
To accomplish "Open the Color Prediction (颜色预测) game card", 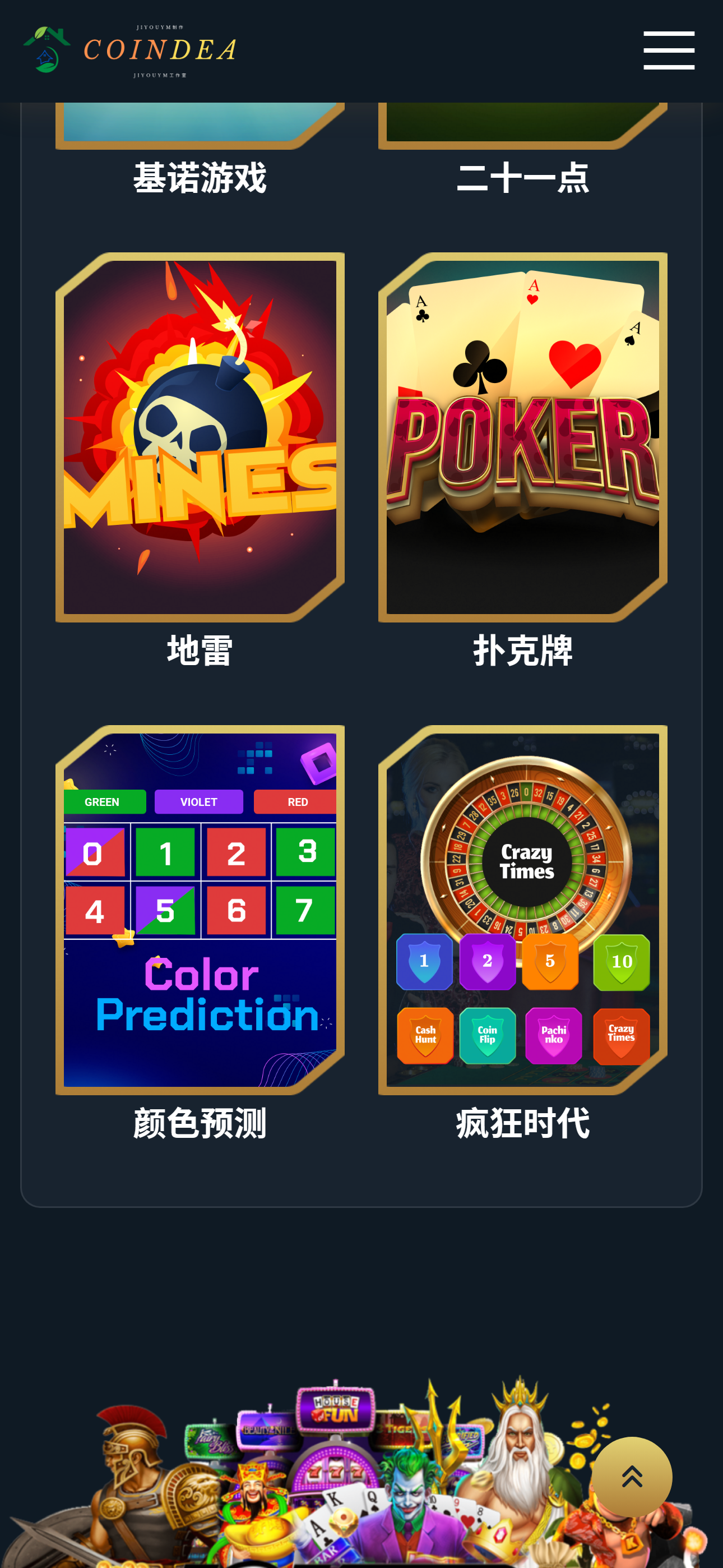I will [200, 910].
